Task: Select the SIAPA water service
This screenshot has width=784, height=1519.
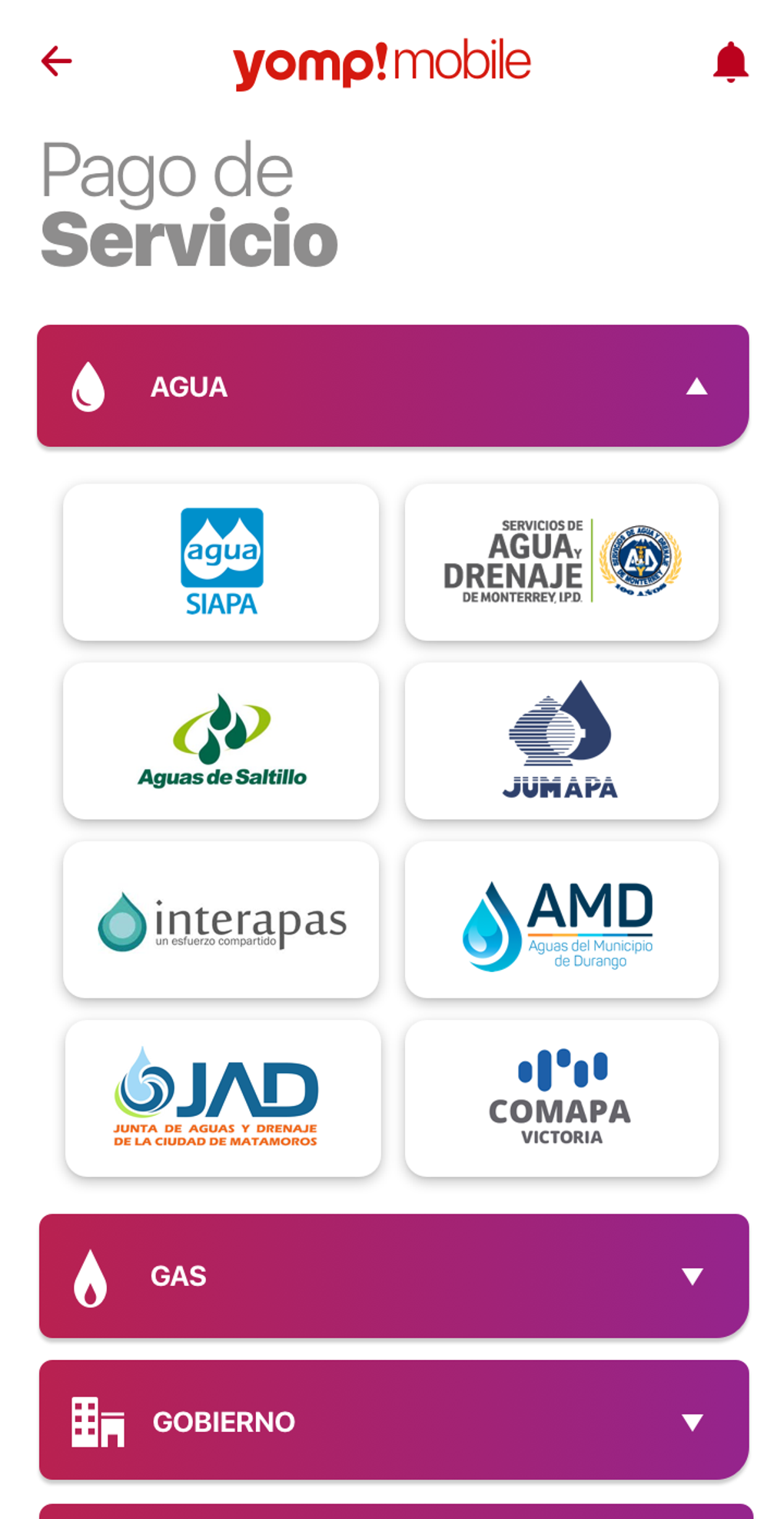Action: (221, 562)
